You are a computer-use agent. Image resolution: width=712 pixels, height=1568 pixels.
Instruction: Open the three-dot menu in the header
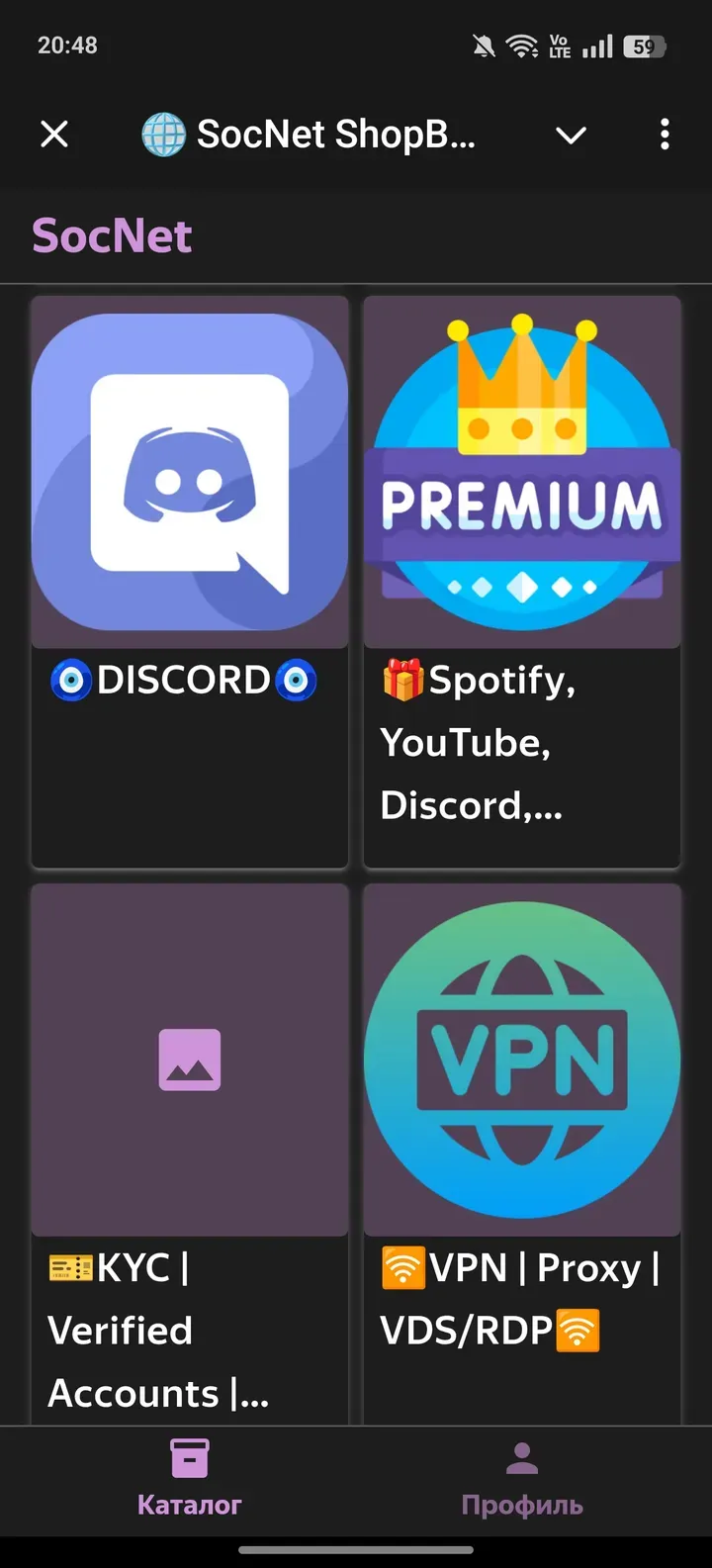664,135
